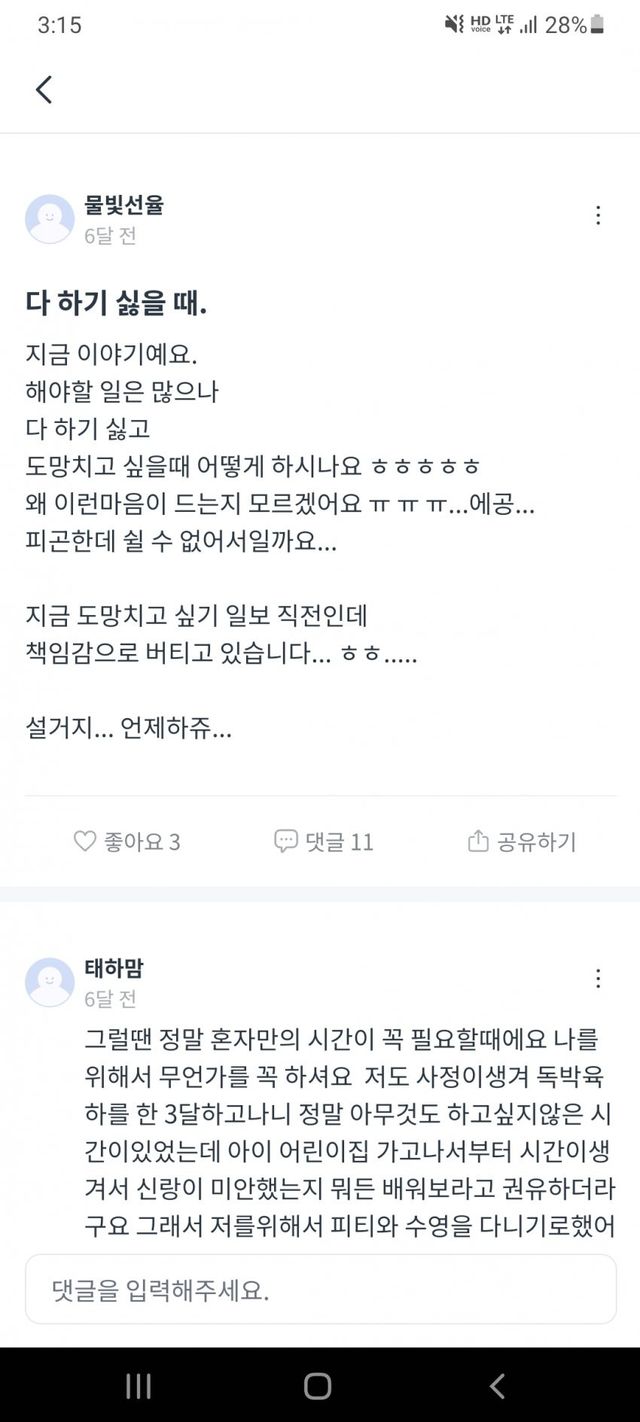Open system recent apps
640x1422 pixels.
click(139, 1385)
